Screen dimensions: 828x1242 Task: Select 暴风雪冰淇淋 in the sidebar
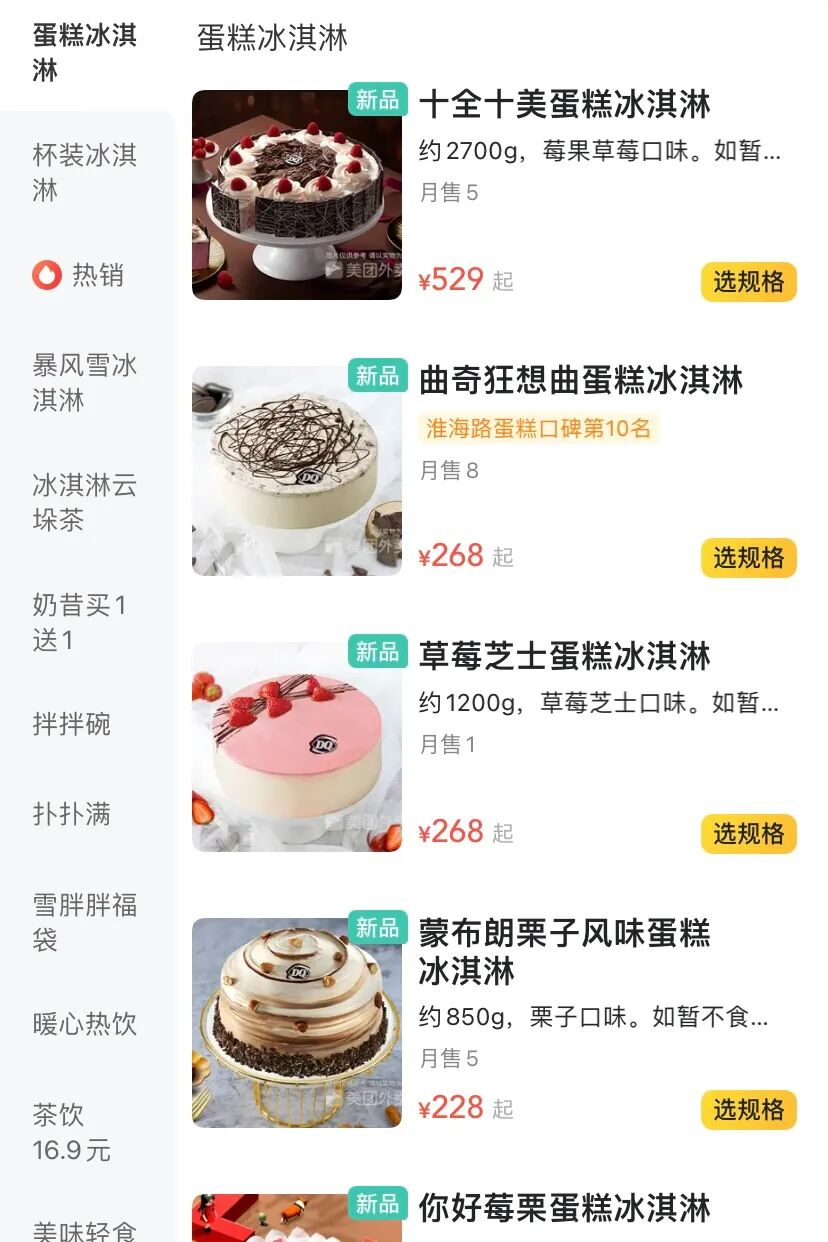[85, 383]
